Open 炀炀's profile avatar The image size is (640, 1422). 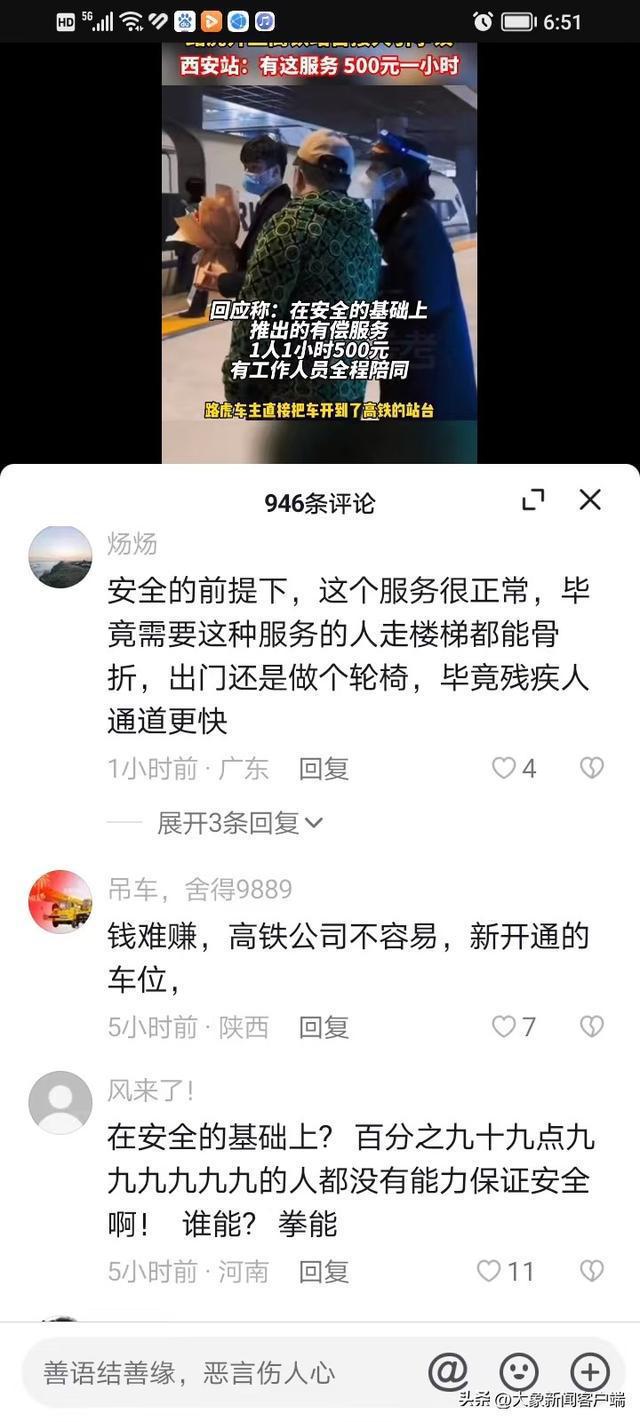[60, 557]
